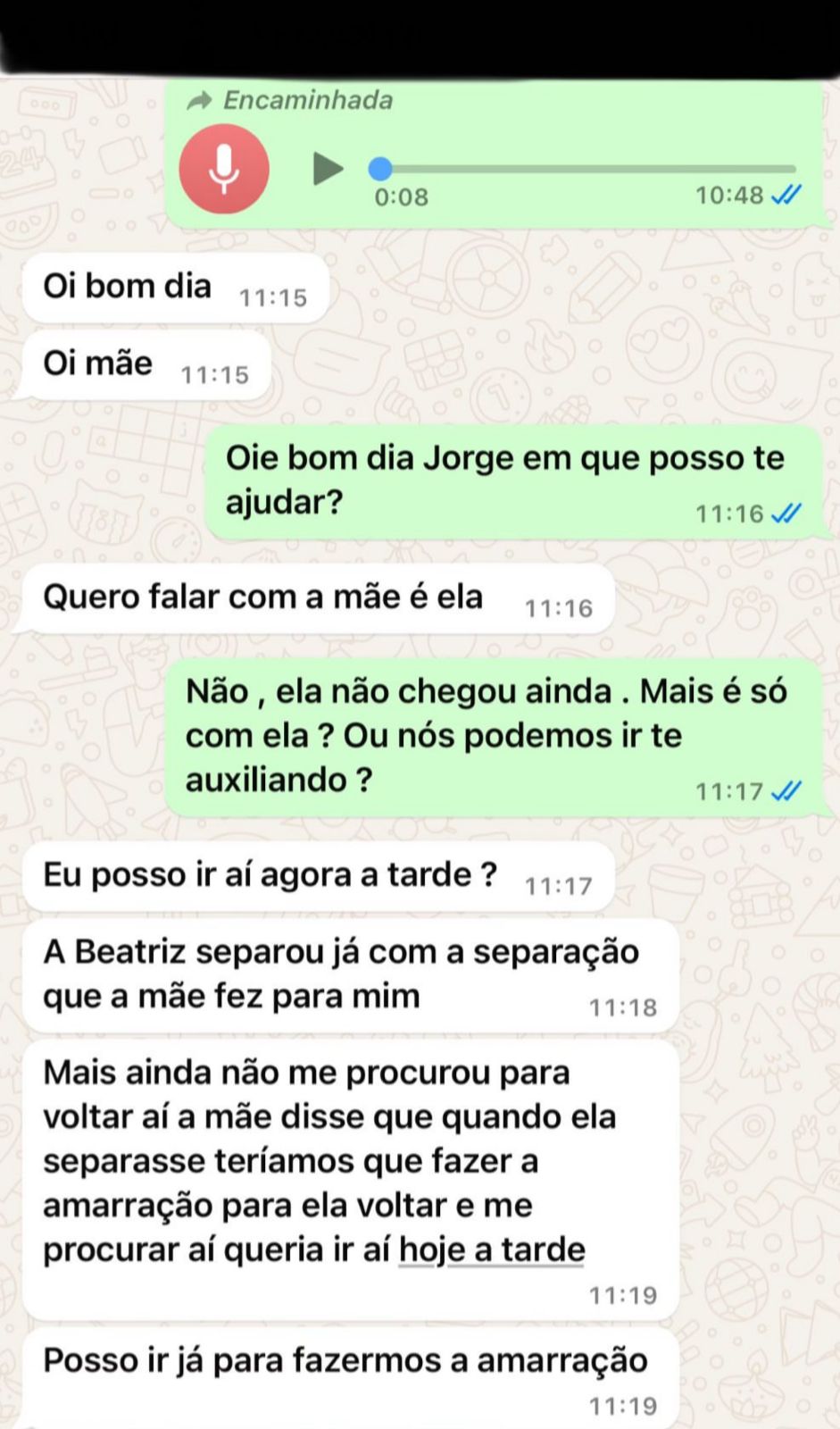This screenshot has height=1429, width=840.
Task: Click the forward arrow next to Encaminhada
Action: 200,100
